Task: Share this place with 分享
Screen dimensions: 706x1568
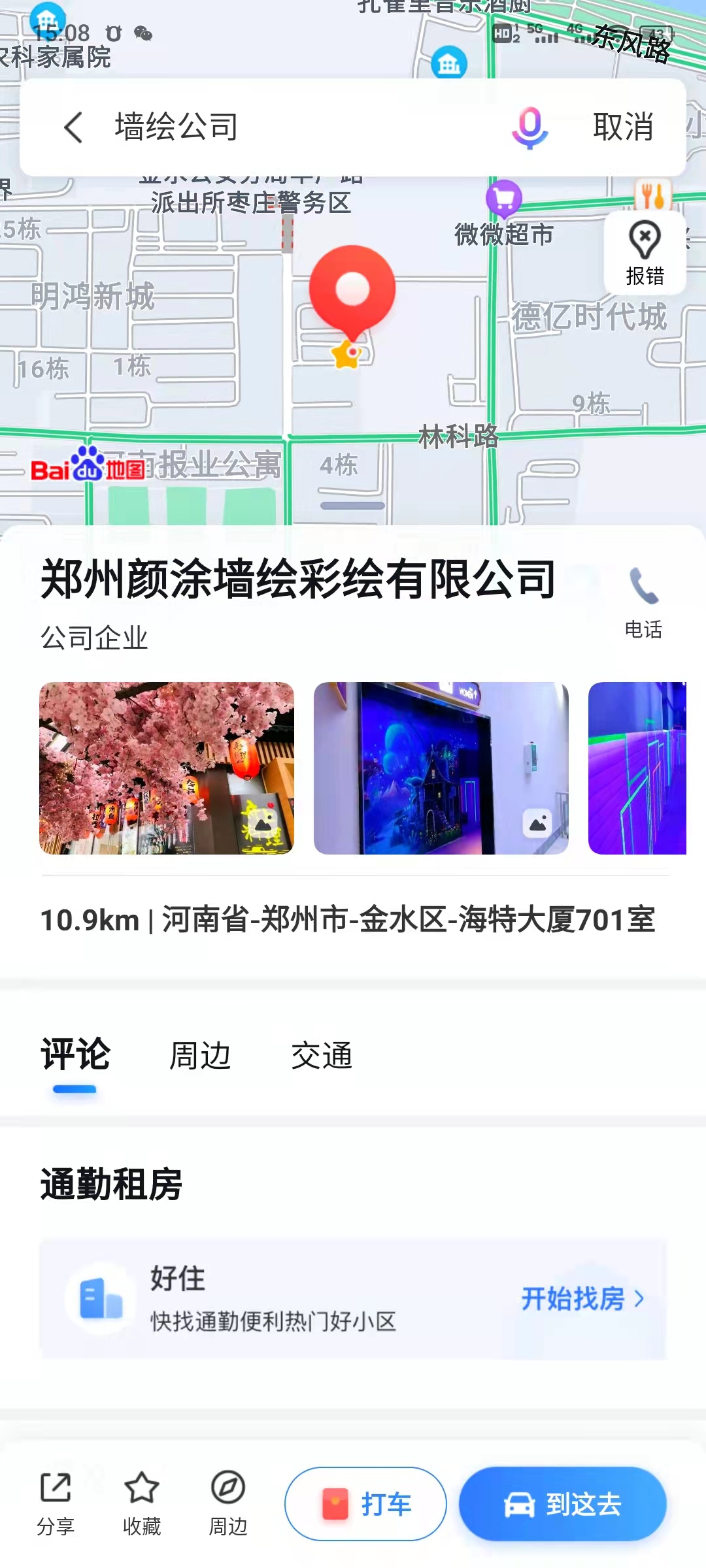Action: coord(56,1504)
